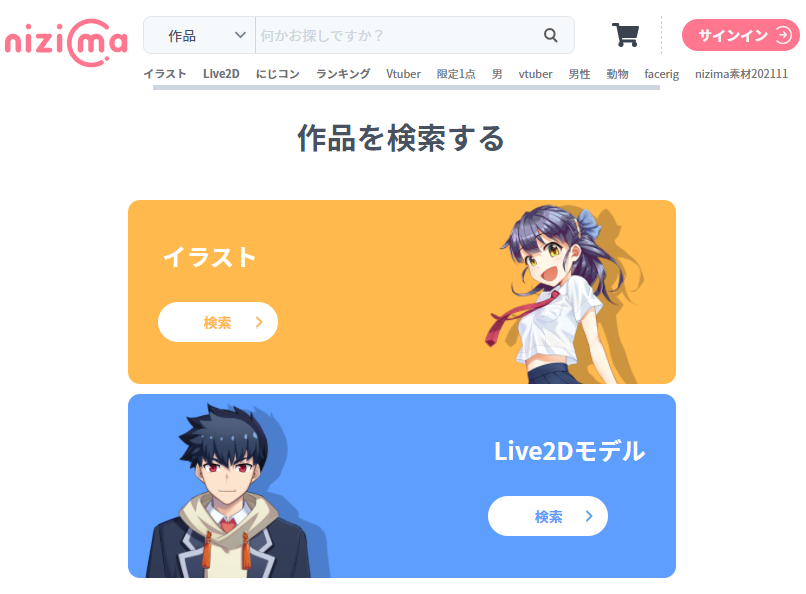Select the 動物 keyword

tap(617, 74)
